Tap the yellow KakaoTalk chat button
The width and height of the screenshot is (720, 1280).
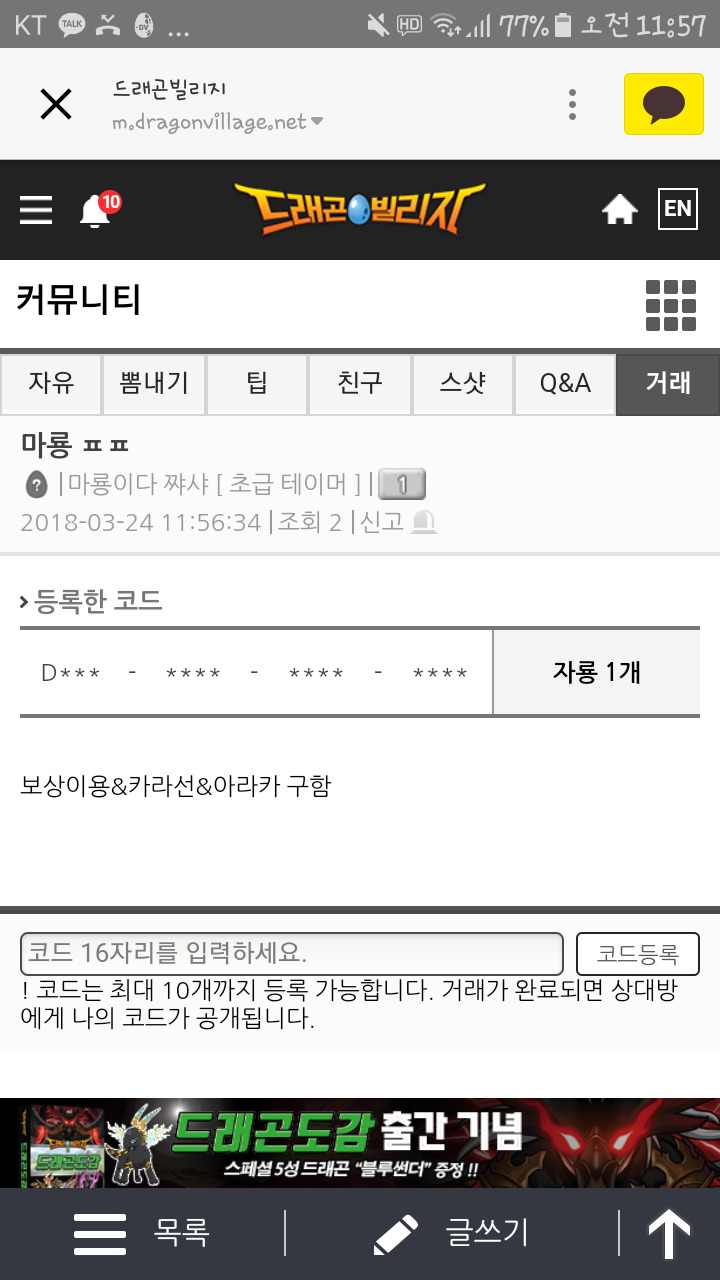coord(663,104)
